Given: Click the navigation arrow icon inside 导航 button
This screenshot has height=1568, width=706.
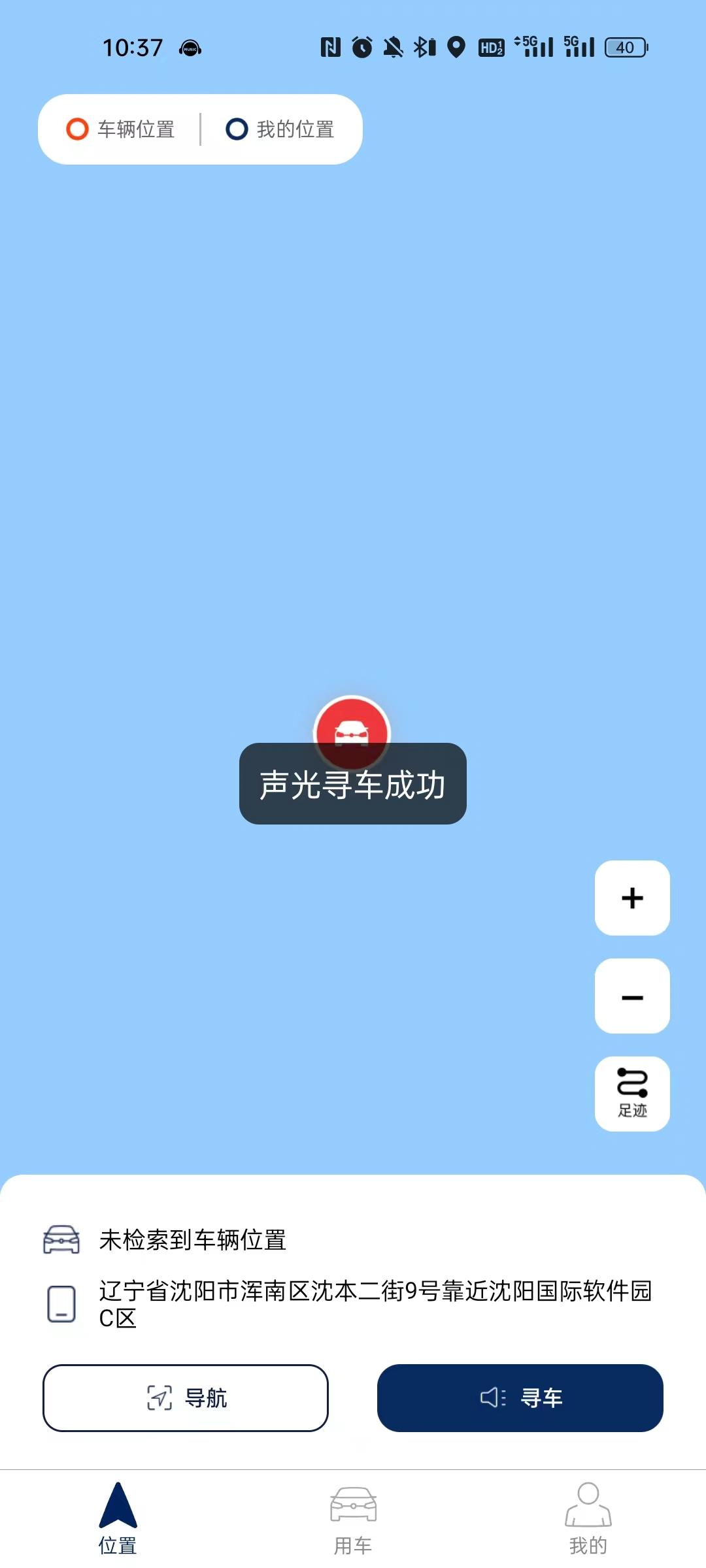Looking at the screenshot, I should tap(159, 1399).
